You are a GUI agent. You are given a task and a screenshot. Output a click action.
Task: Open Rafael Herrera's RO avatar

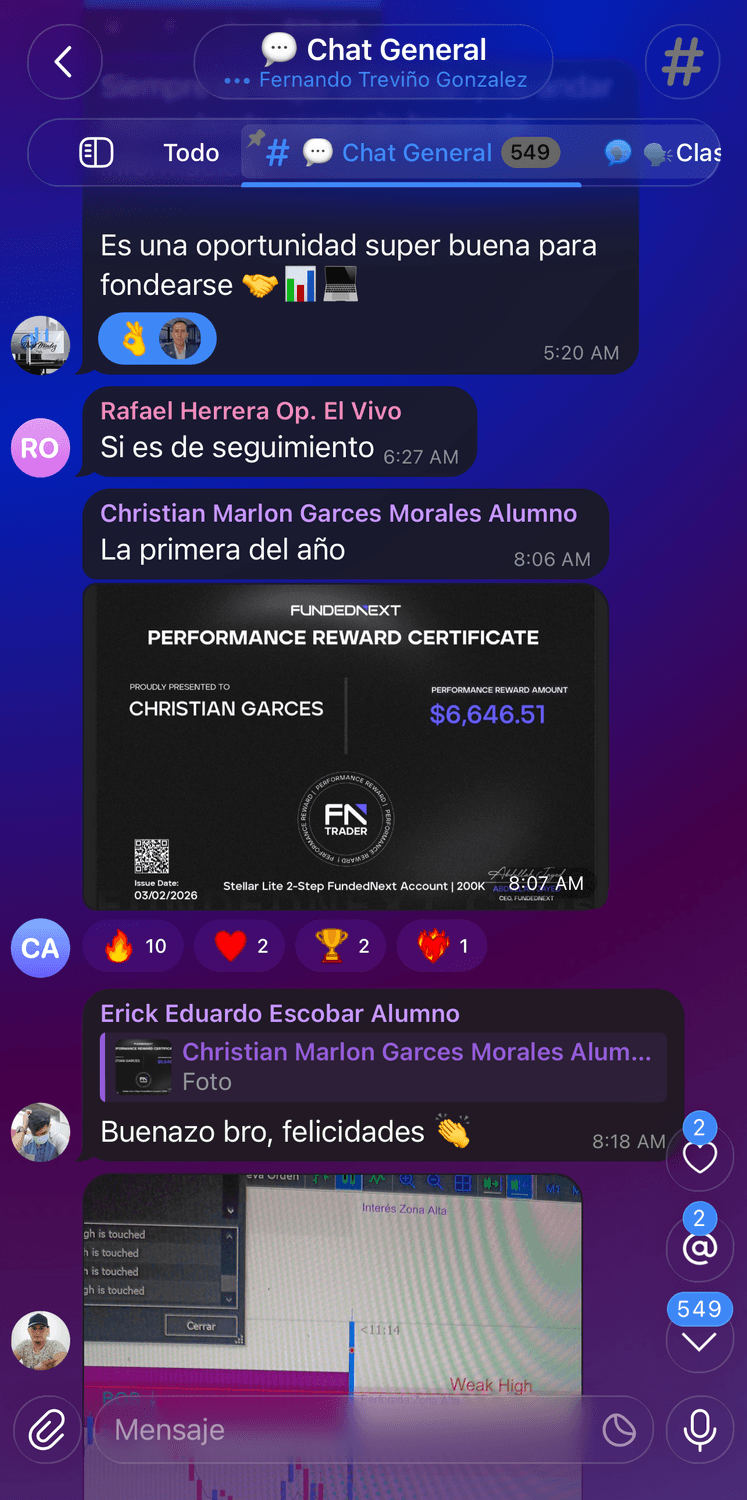point(40,448)
